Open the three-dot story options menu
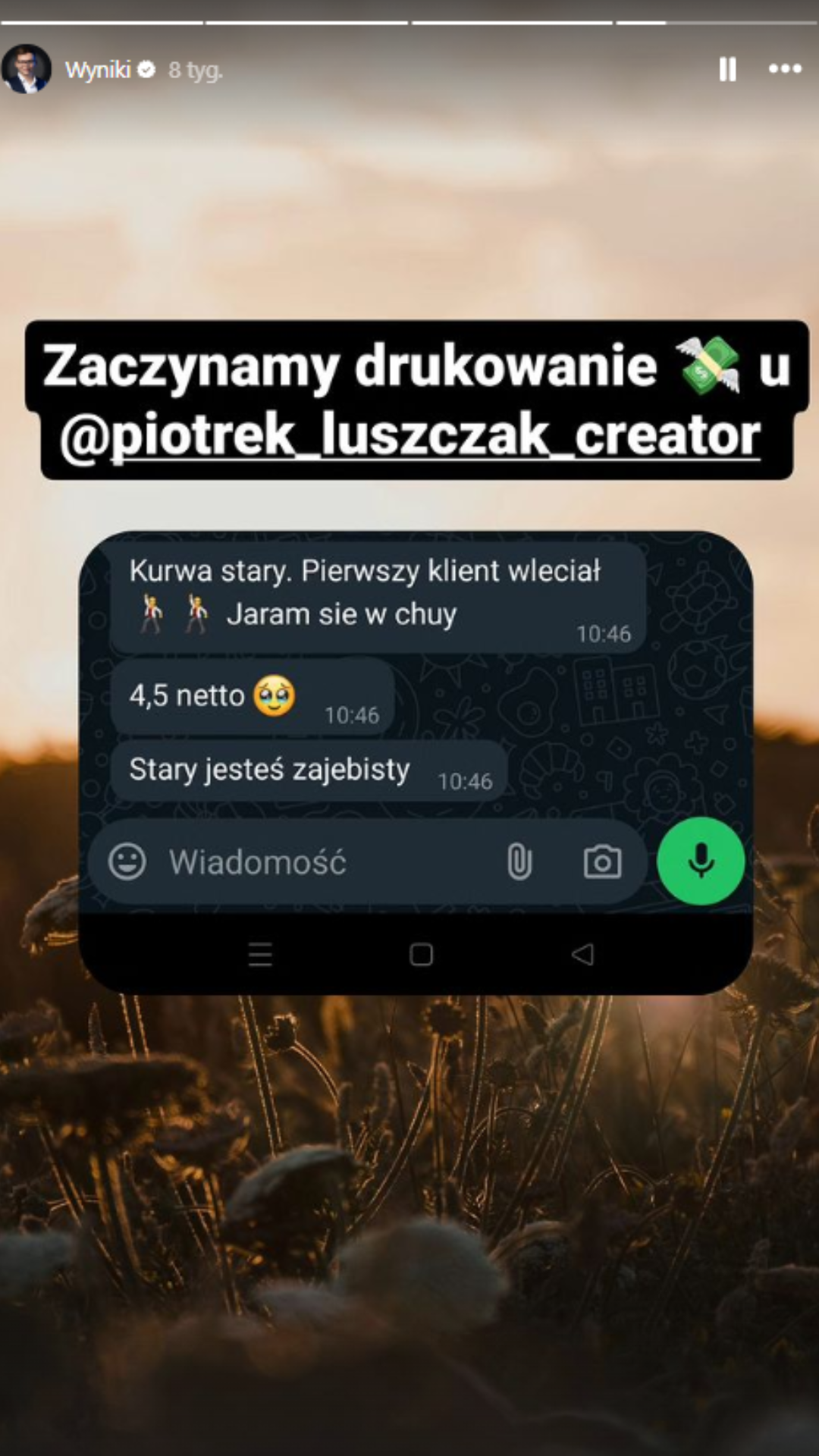The height and width of the screenshot is (1456, 819). pyautogui.click(x=785, y=69)
